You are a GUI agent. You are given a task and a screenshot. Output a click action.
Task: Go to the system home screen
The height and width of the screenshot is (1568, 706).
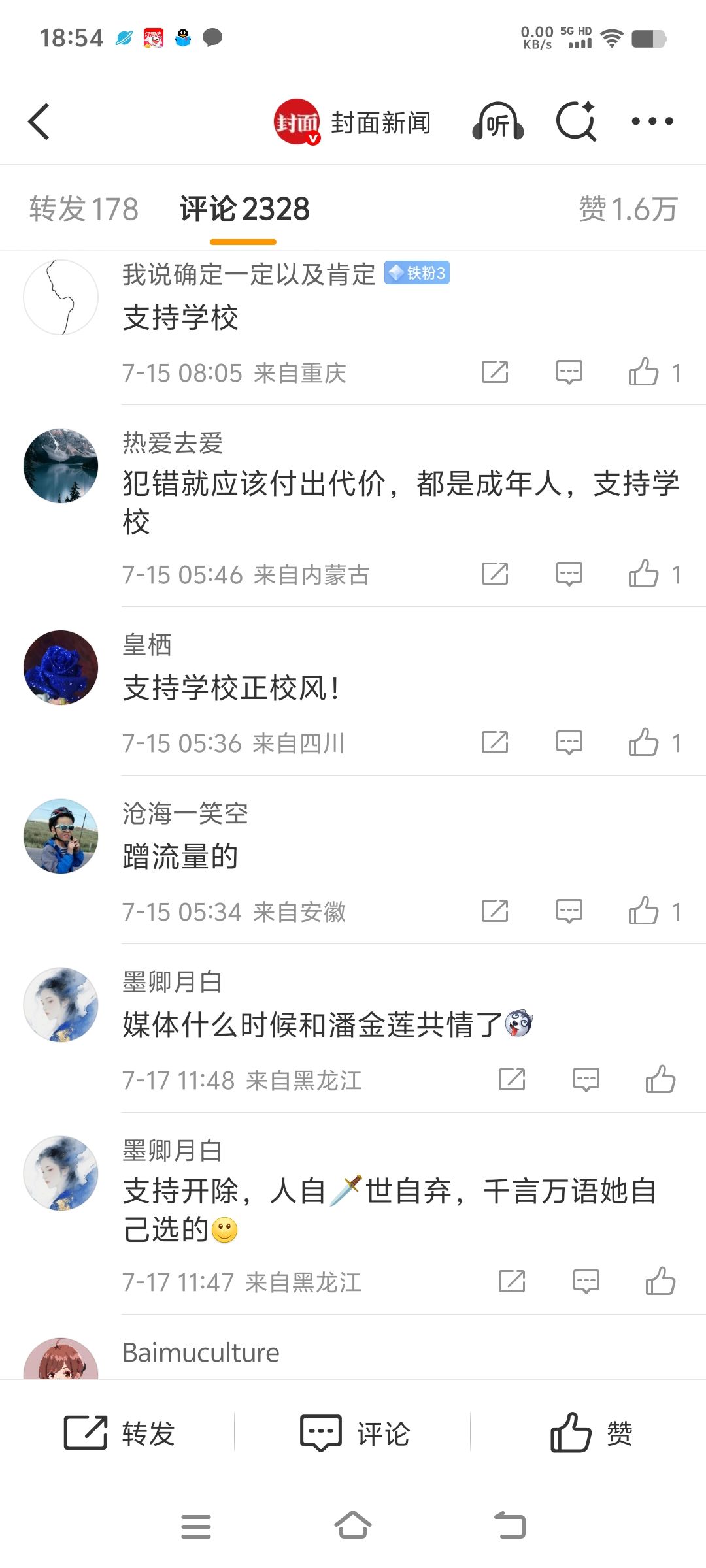pos(353,1526)
